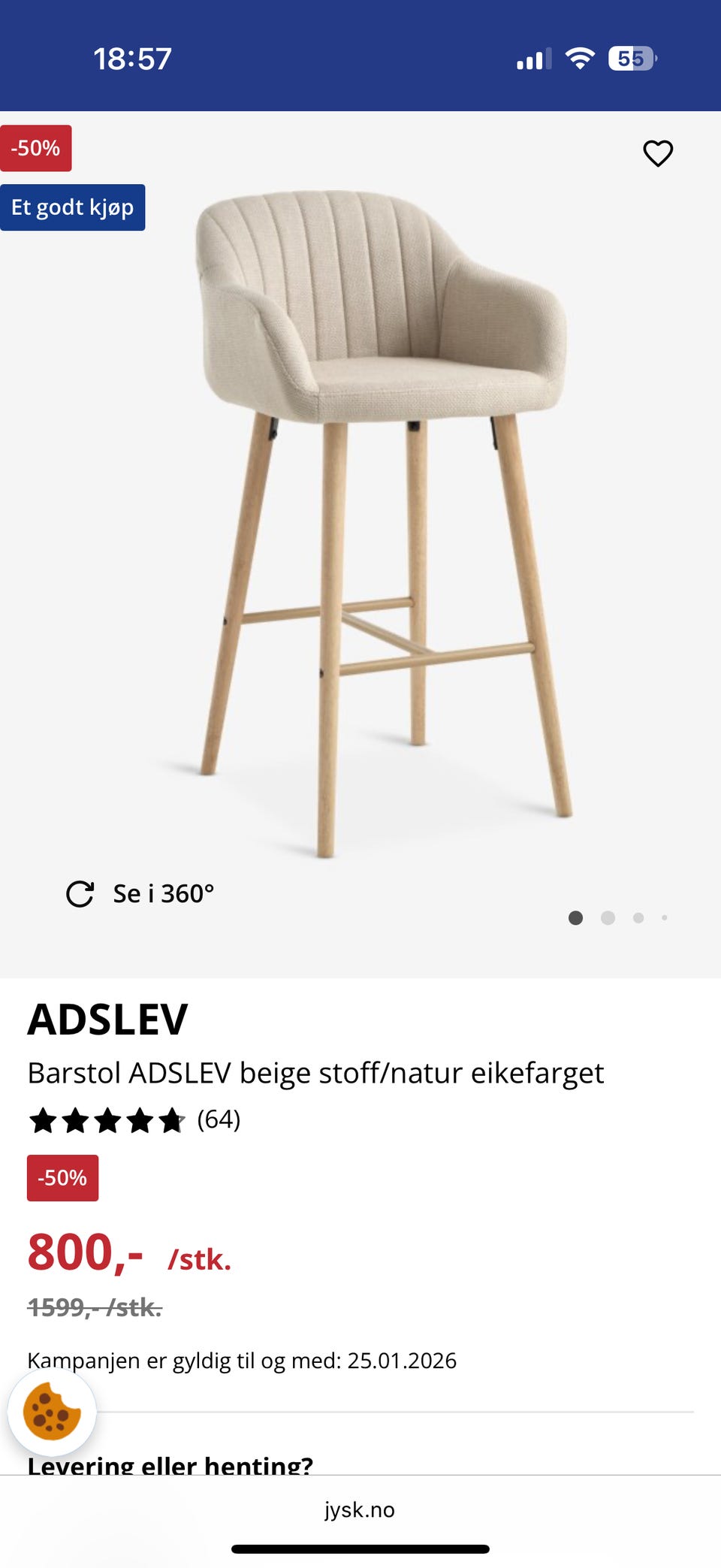Tap the Wi-Fi status icon
The height and width of the screenshot is (1568, 721).
click(x=581, y=59)
